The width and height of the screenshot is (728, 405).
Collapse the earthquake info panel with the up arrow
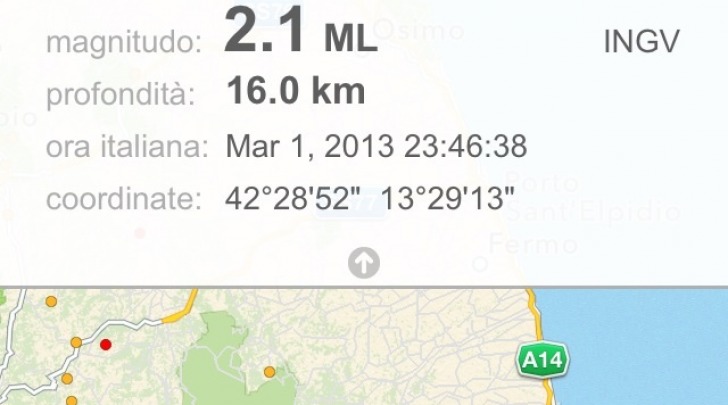click(364, 263)
